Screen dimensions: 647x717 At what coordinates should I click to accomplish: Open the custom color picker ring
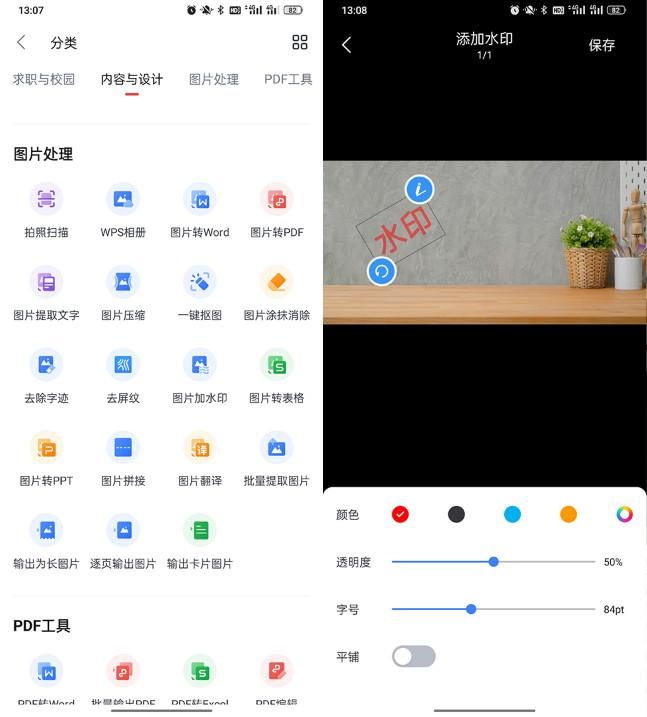click(624, 514)
